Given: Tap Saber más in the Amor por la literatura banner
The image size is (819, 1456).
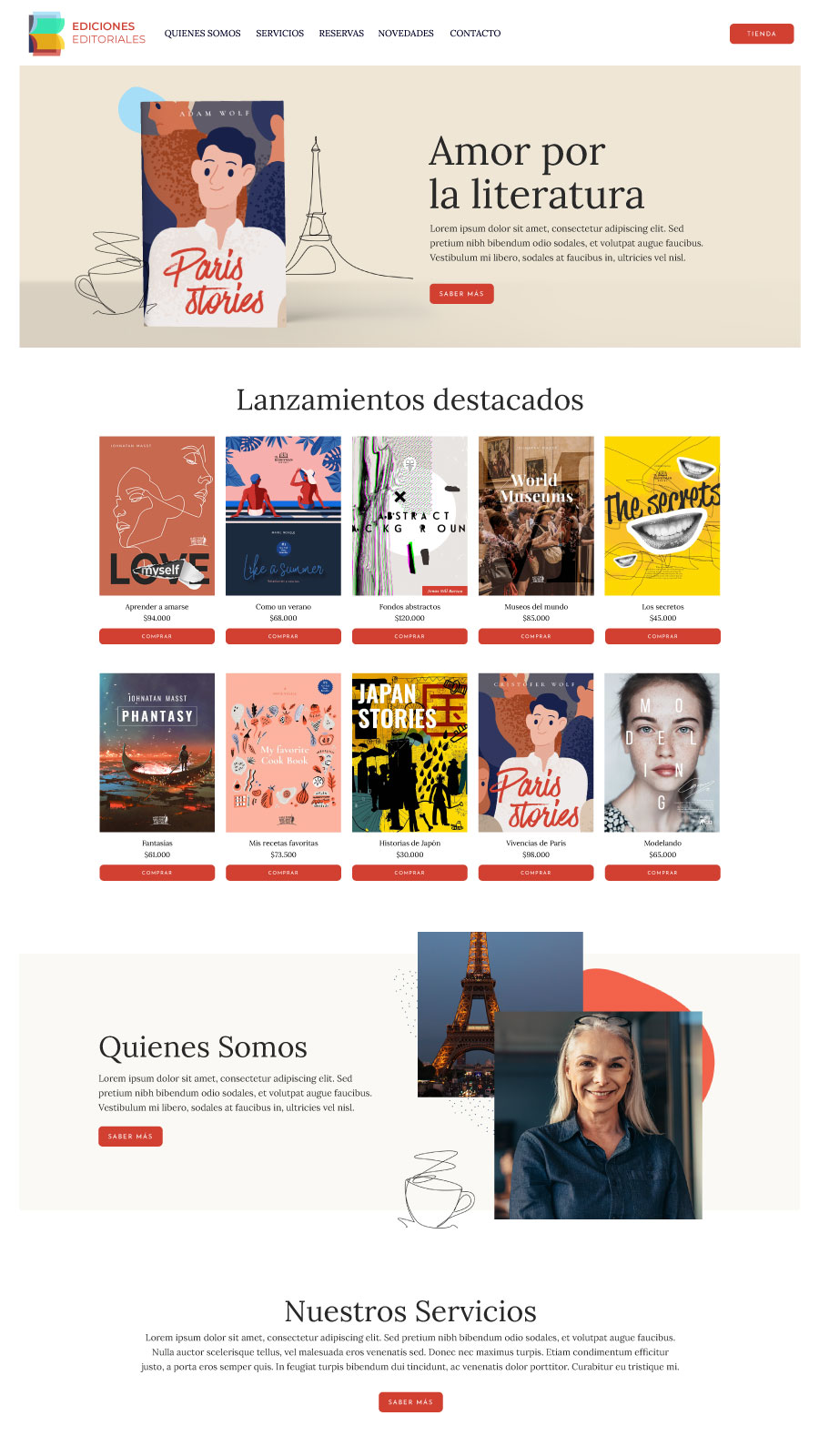Looking at the screenshot, I should [461, 294].
